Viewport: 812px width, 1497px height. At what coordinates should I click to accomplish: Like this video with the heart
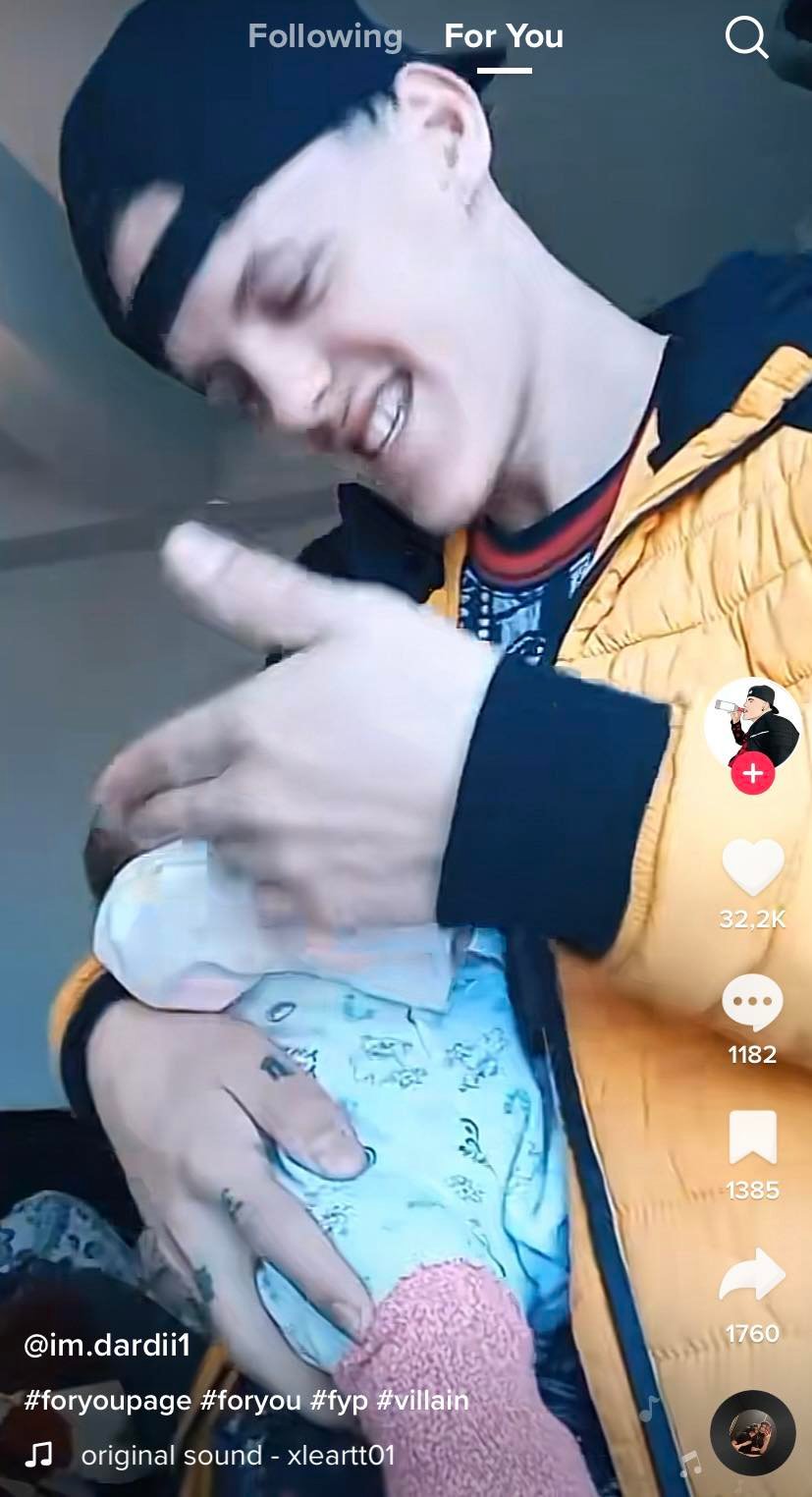coord(753,867)
